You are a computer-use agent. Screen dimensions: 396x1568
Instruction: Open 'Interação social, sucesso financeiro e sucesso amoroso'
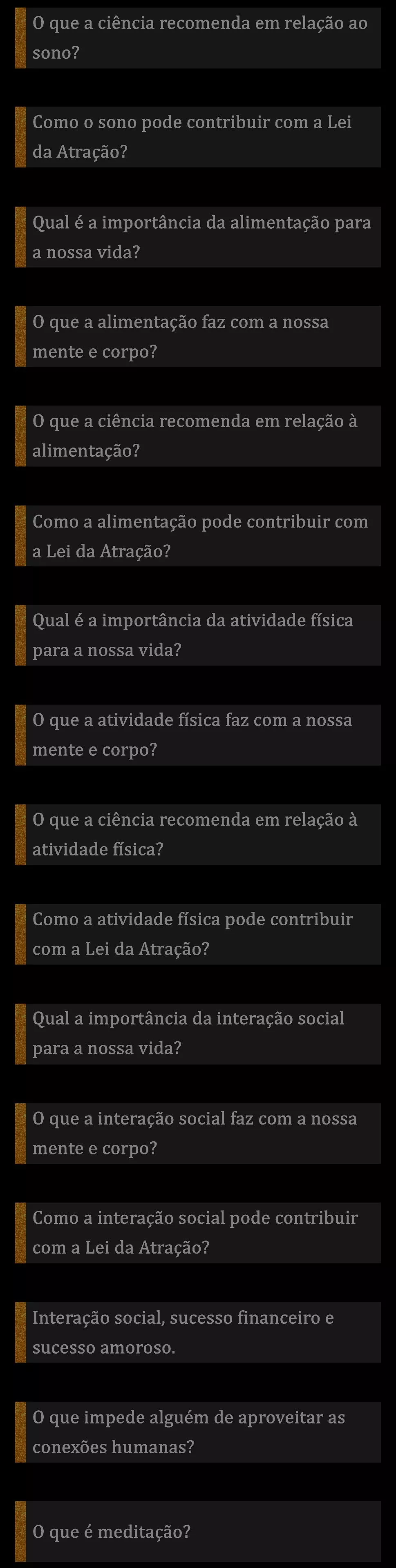point(198,1332)
